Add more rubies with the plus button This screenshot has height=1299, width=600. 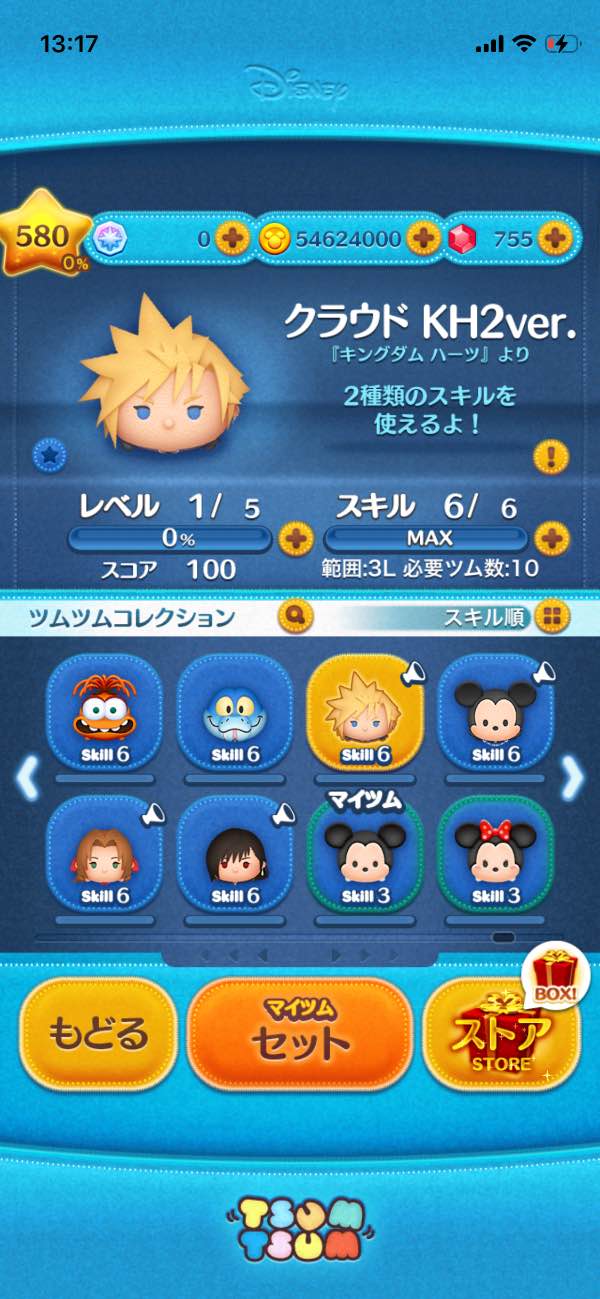(553, 239)
